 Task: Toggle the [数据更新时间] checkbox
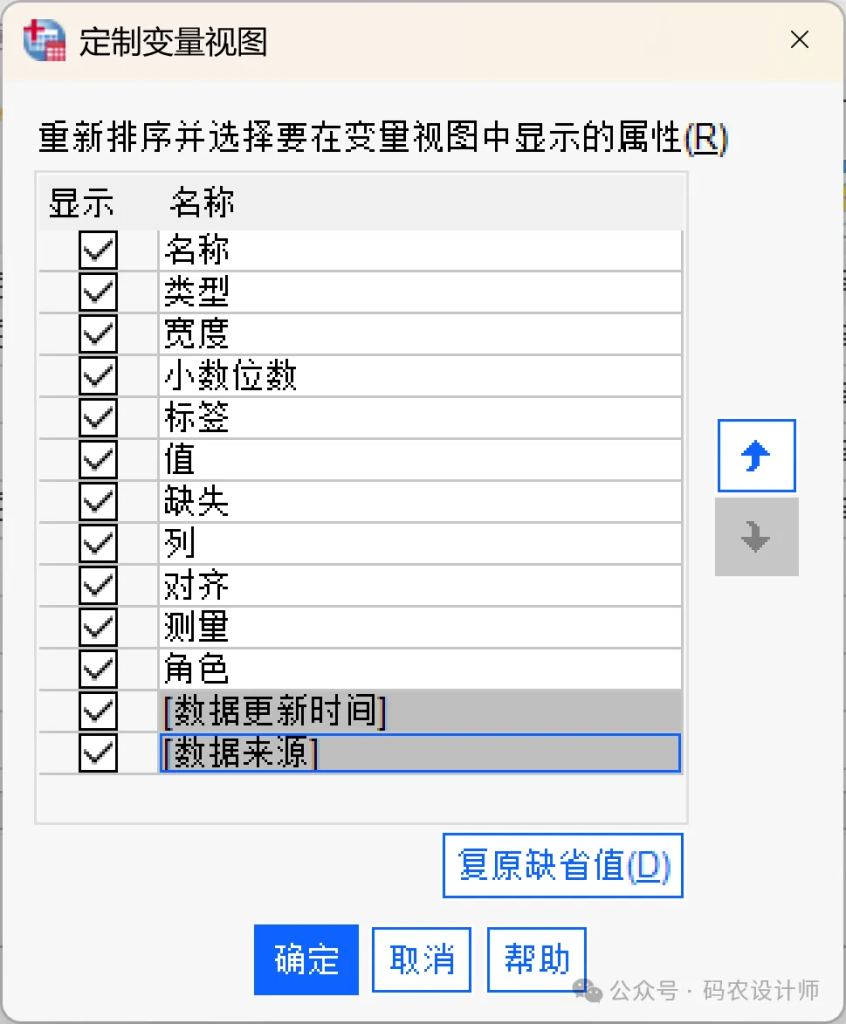click(x=98, y=711)
